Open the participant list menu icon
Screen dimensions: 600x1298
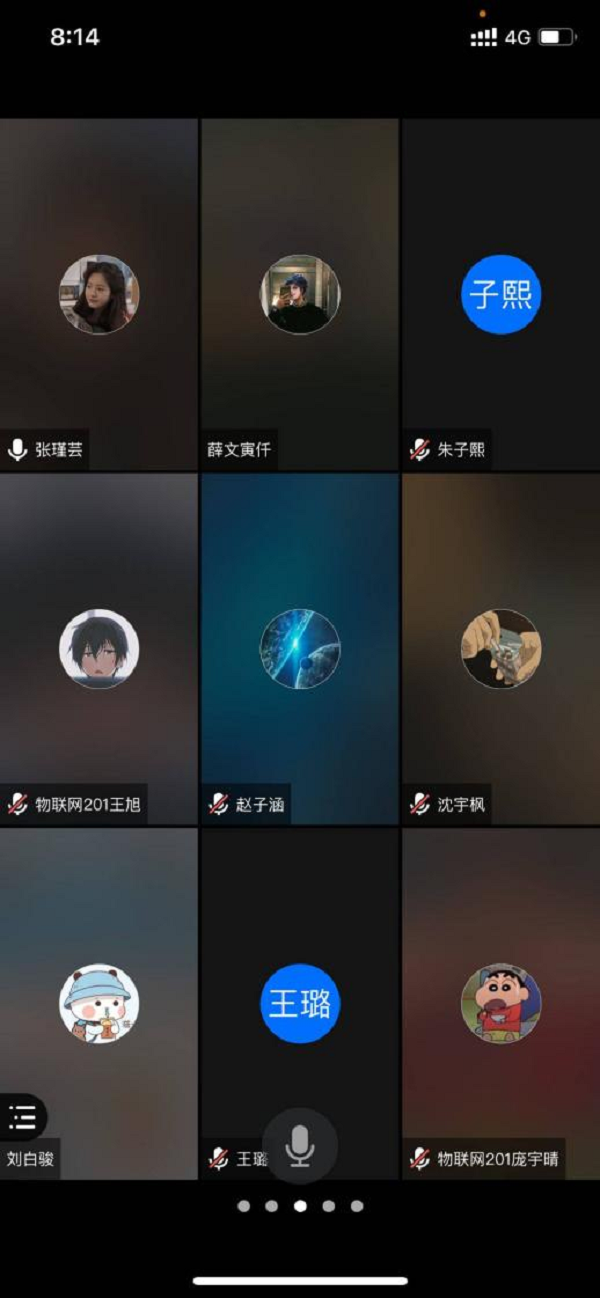(x=23, y=1116)
